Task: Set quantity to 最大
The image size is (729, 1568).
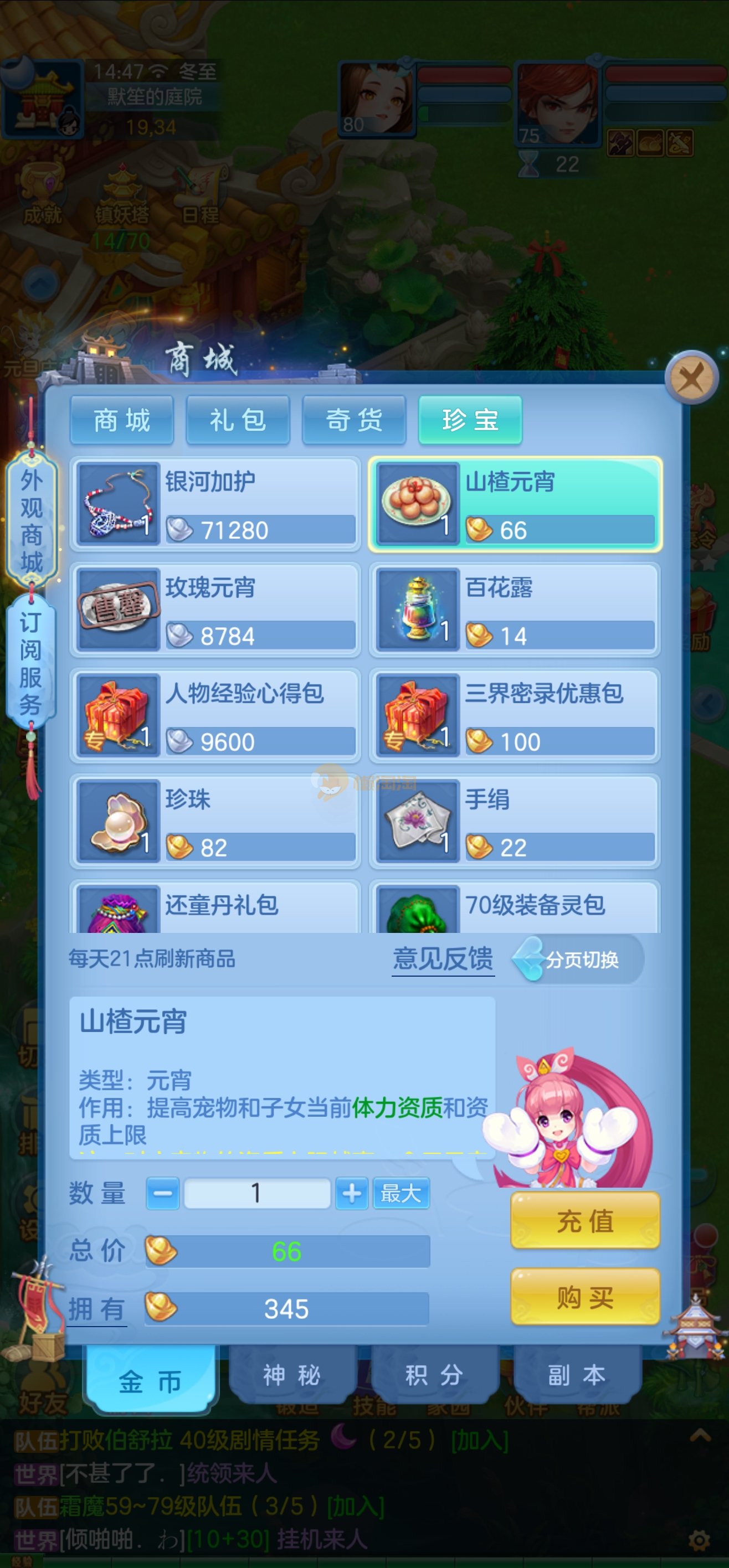Action: click(401, 1194)
